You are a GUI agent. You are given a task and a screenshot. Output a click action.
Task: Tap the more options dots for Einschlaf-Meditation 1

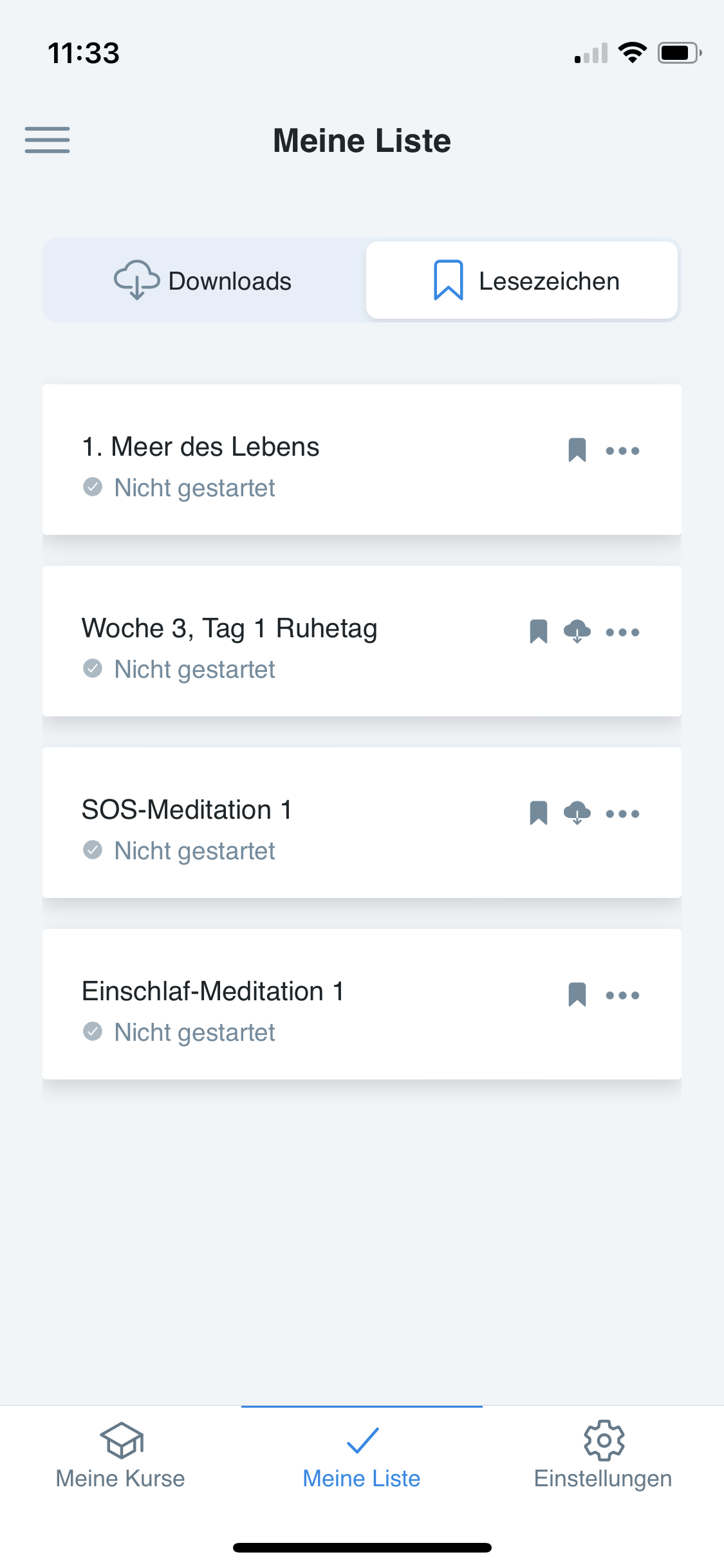pyautogui.click(x=622, y=995)
